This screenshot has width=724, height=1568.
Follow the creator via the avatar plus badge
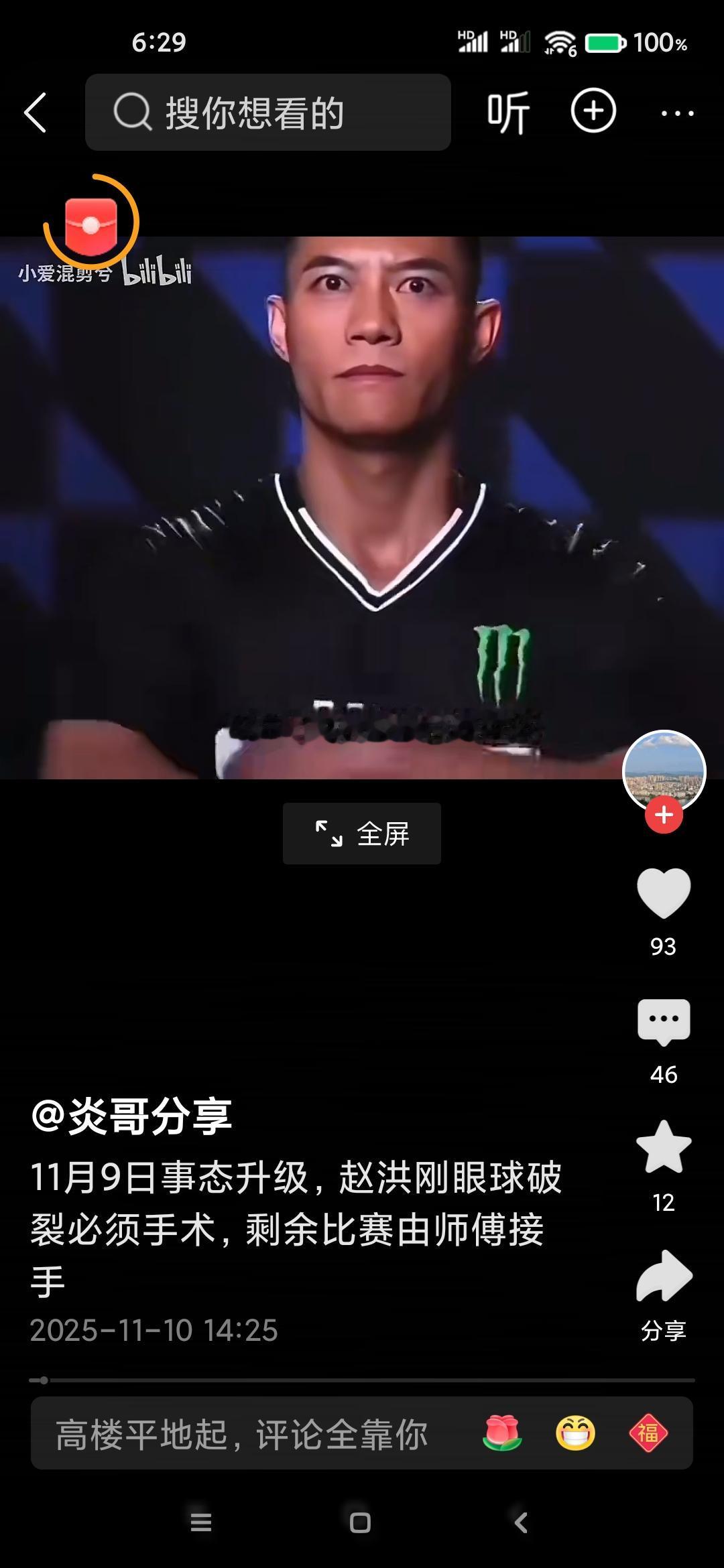click(662, 815)
